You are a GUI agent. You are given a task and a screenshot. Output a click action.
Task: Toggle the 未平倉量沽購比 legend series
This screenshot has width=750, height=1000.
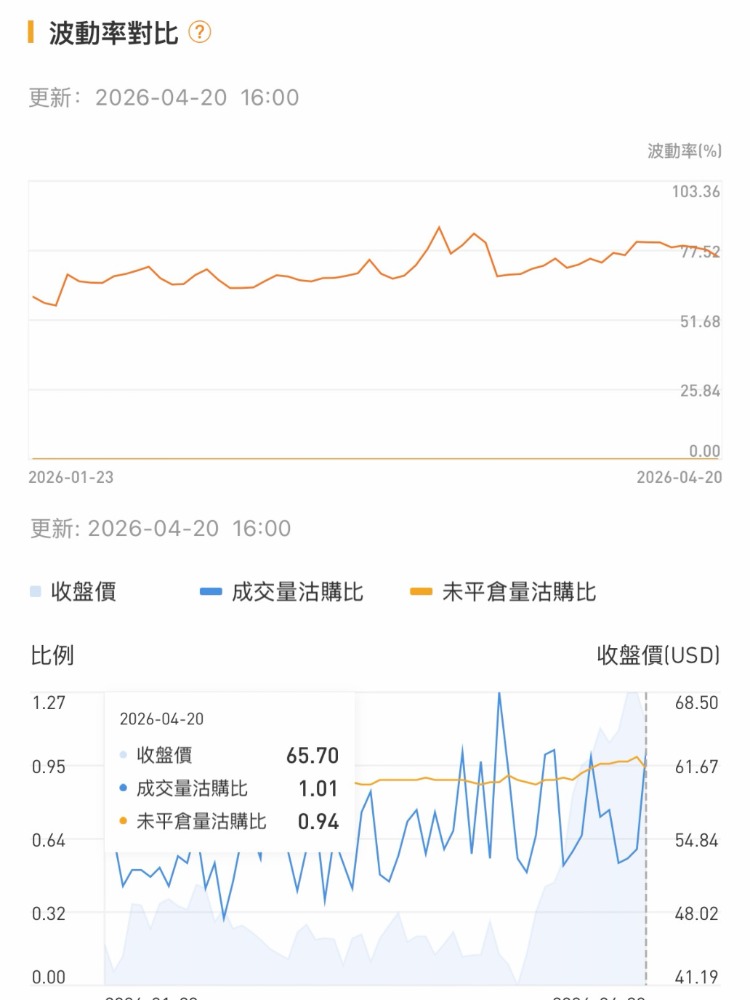coord(504,592)
